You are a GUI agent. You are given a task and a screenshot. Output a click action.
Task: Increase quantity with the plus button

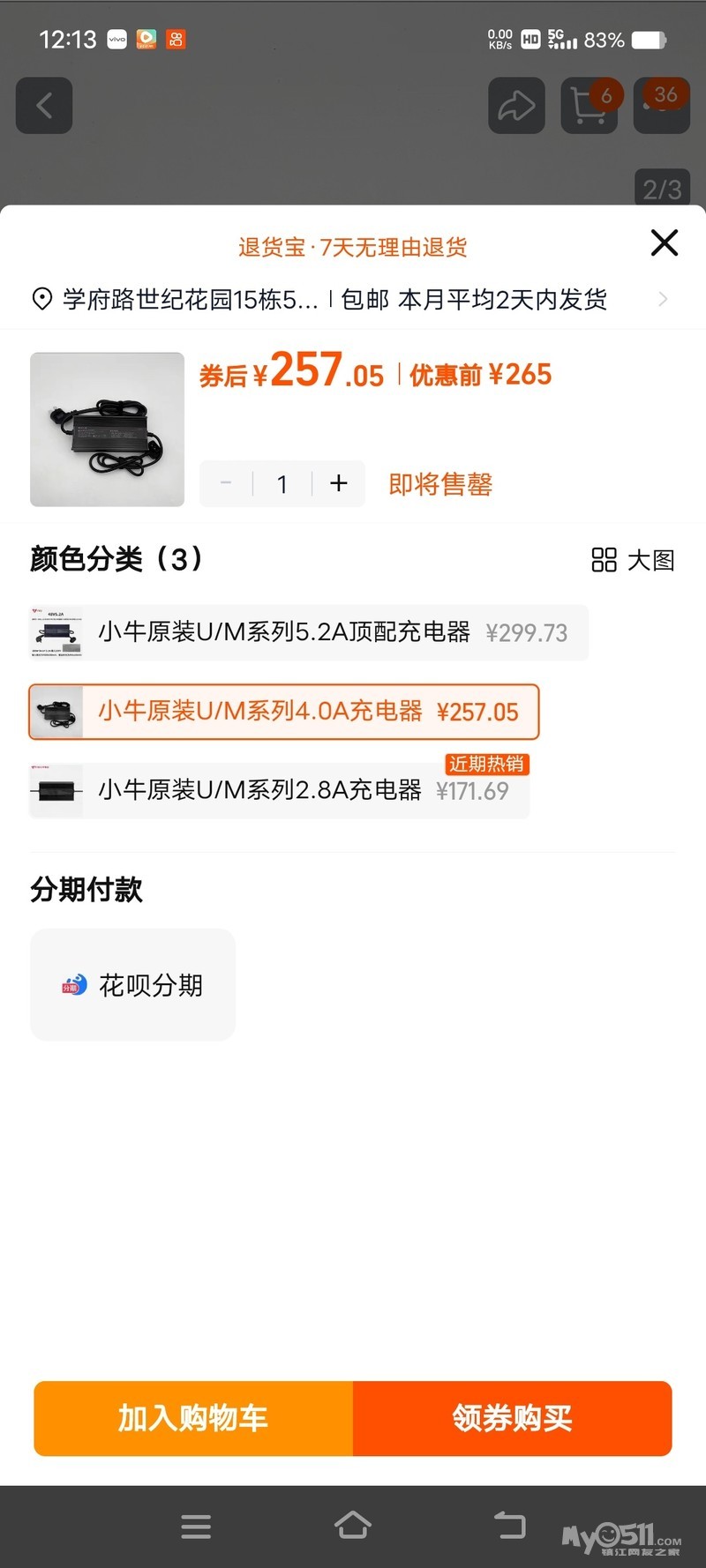pos(339,483)
